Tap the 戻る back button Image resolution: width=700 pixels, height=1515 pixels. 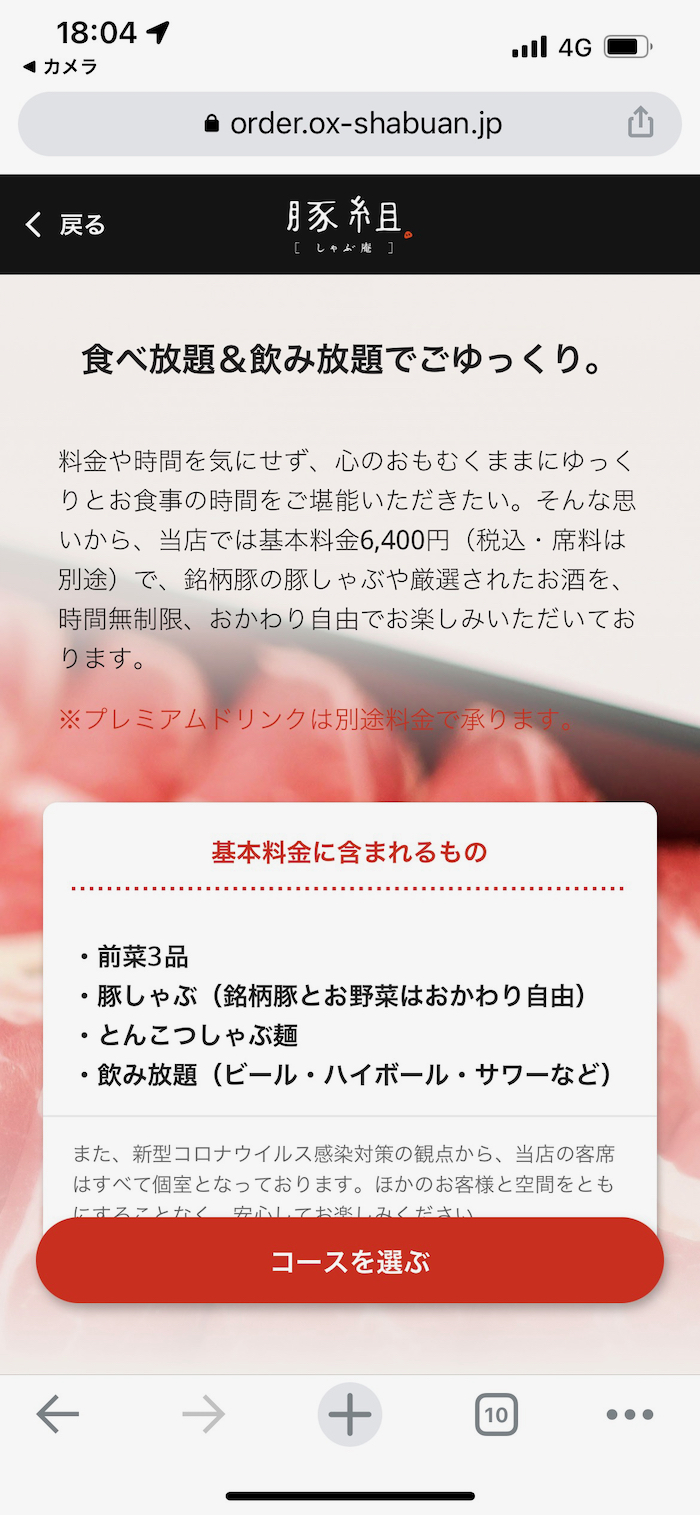click(x=66, y=224)
